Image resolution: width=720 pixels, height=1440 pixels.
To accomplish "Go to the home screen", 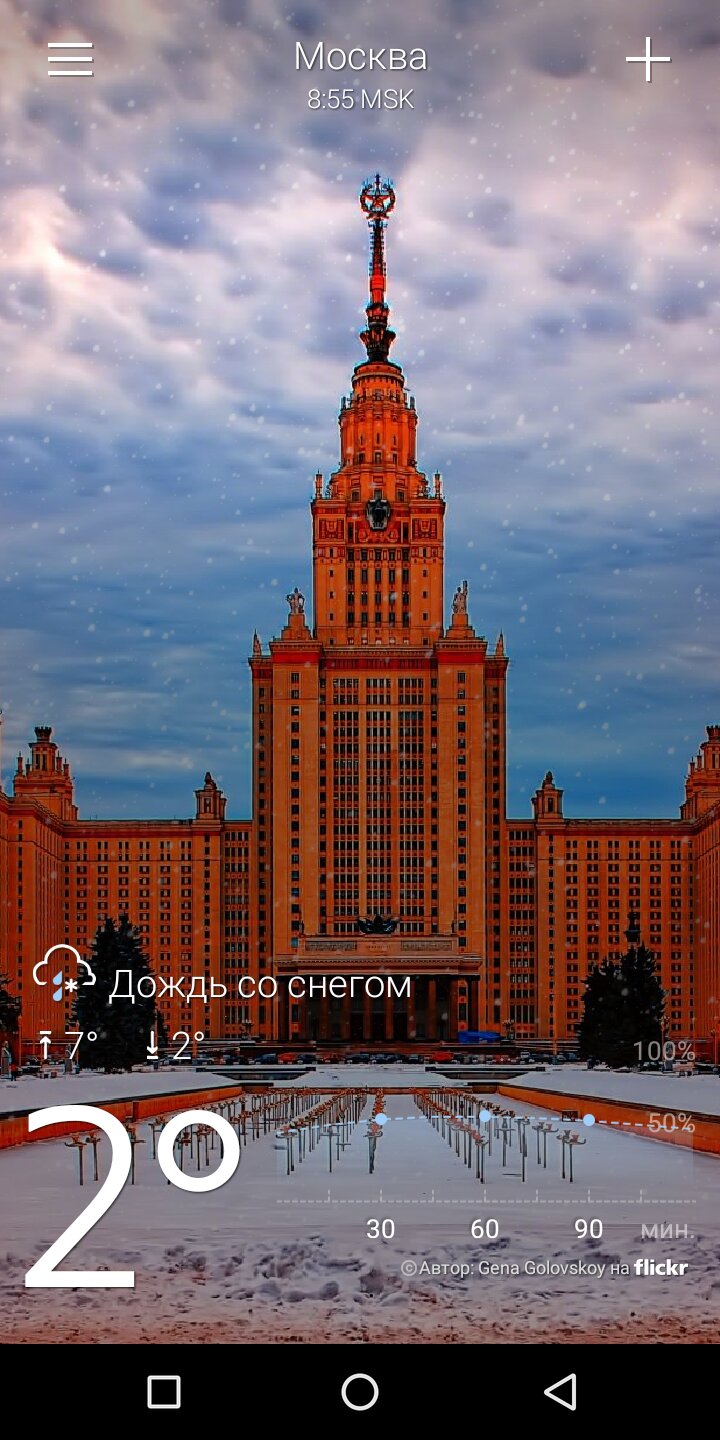I will (360, 1391).
